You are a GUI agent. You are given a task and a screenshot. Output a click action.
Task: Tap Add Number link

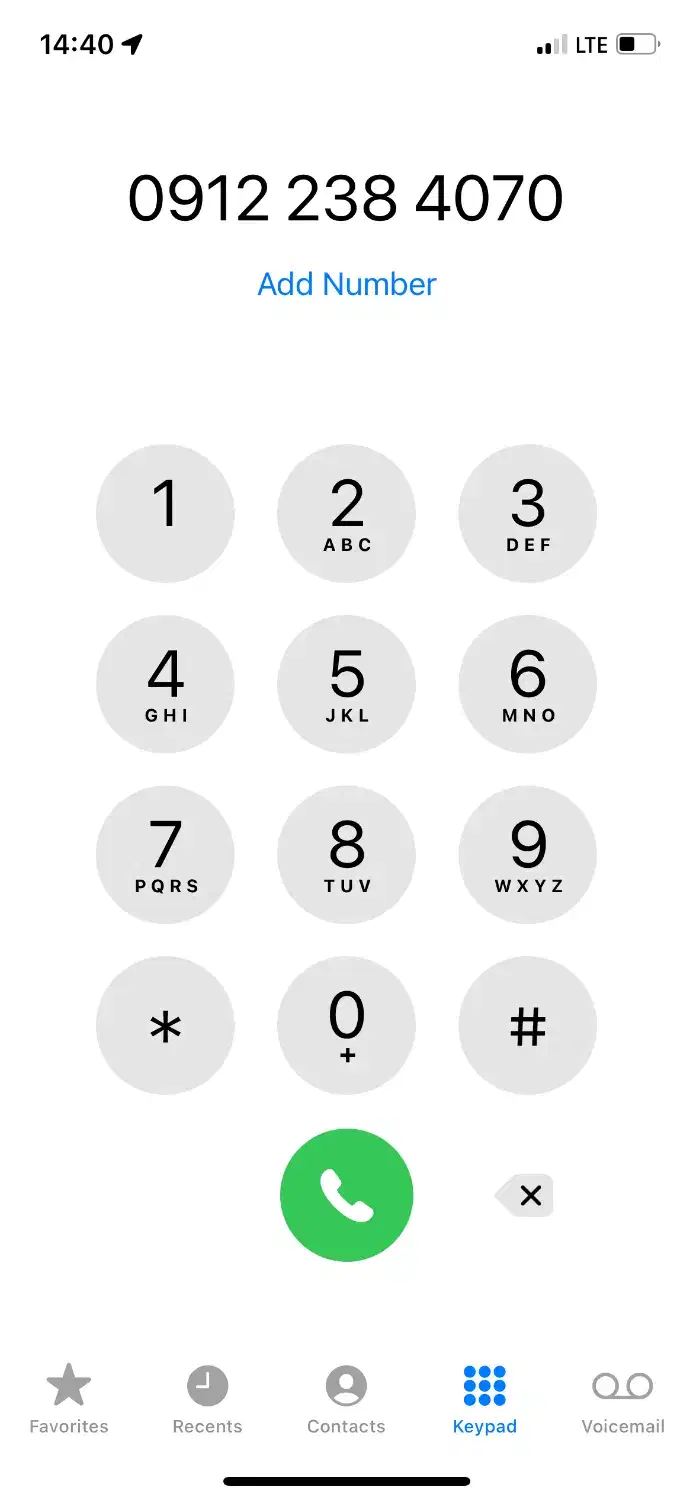pos(347,284)
